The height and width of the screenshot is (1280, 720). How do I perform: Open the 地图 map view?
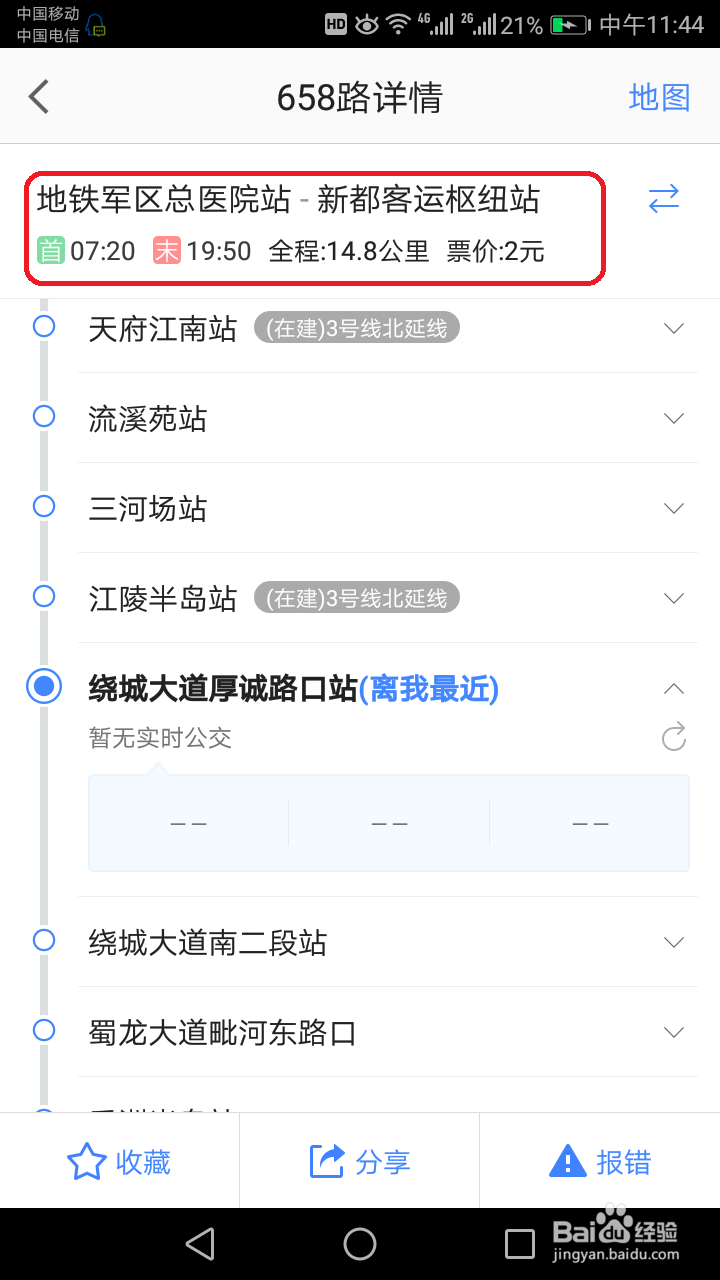click(x=660, y=97)
